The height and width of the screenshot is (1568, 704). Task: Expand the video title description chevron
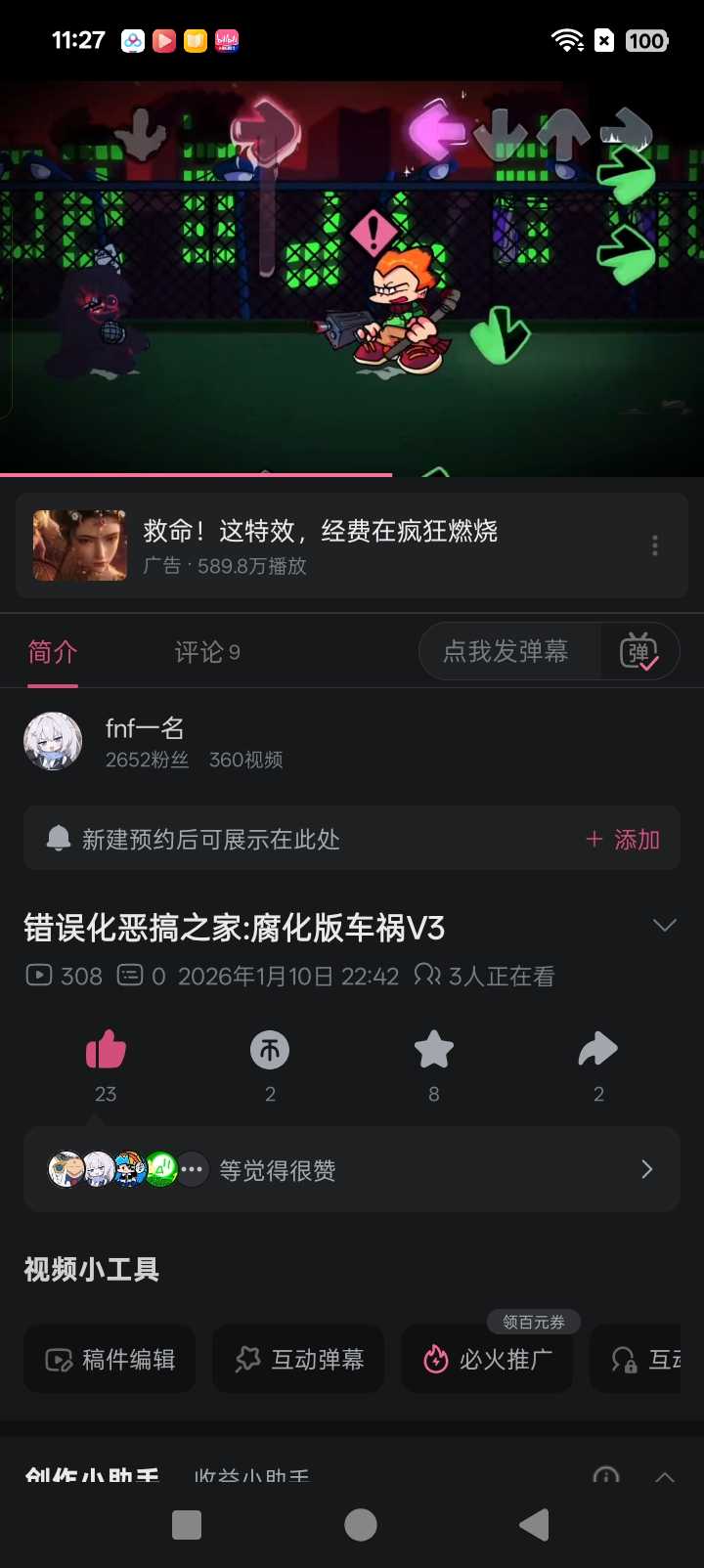coord(665,926)
